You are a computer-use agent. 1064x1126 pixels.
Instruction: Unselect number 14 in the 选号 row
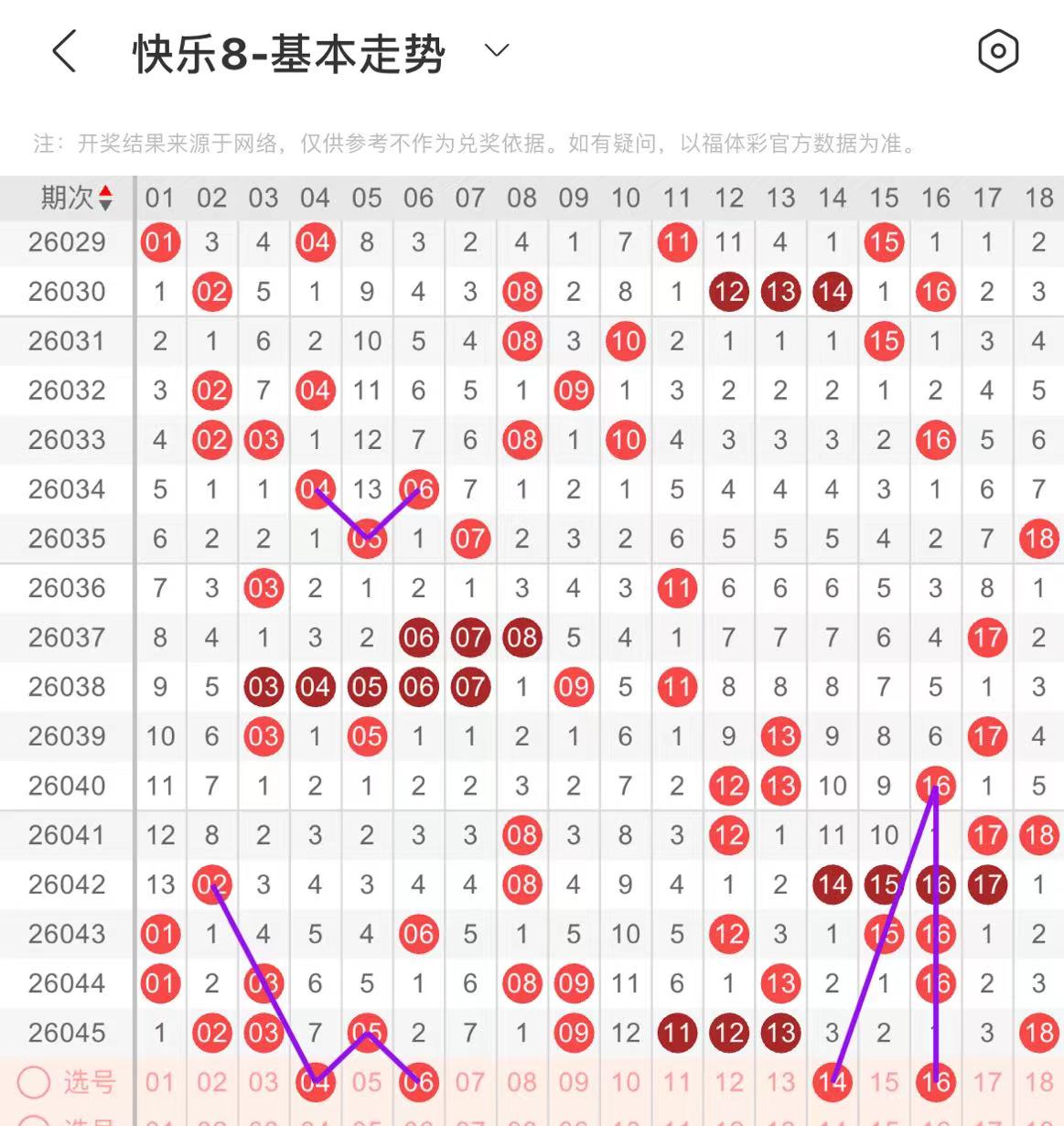[x=832, y=1082]
